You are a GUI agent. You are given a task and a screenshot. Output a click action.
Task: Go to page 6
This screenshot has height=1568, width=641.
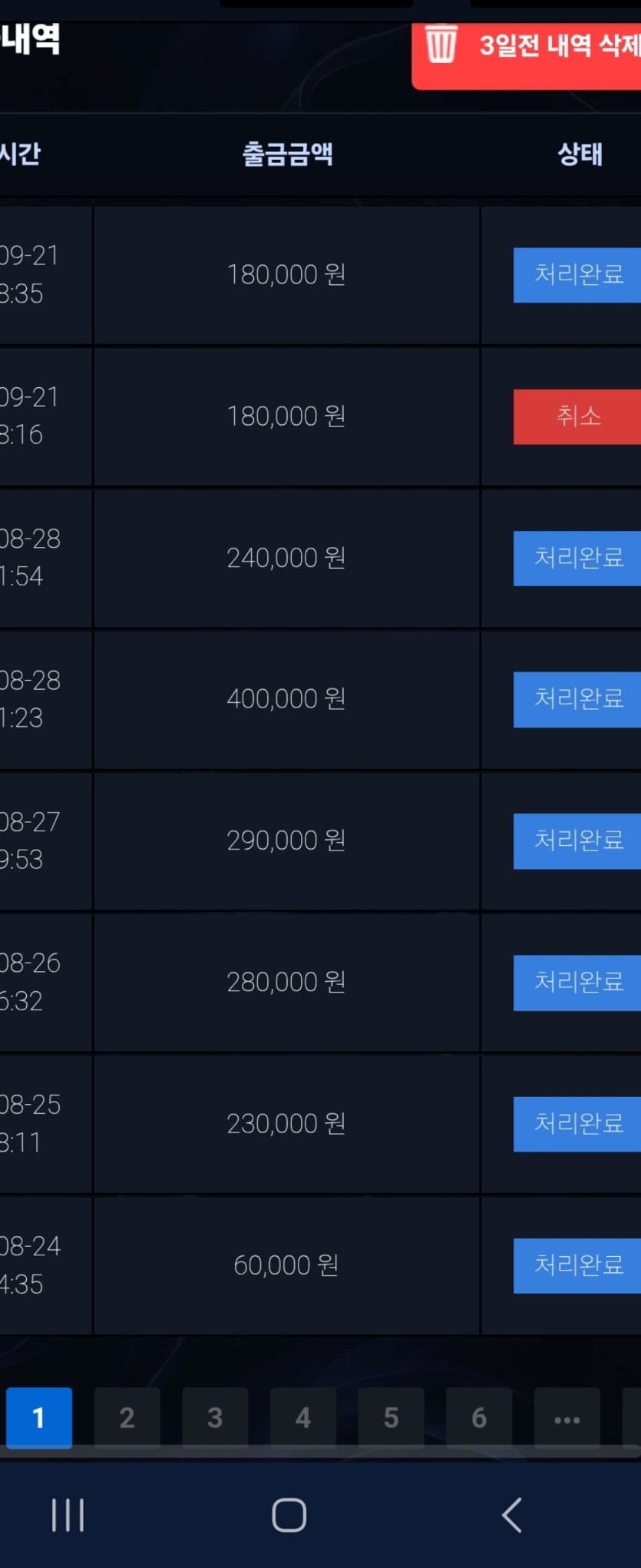click(479, 1417)
